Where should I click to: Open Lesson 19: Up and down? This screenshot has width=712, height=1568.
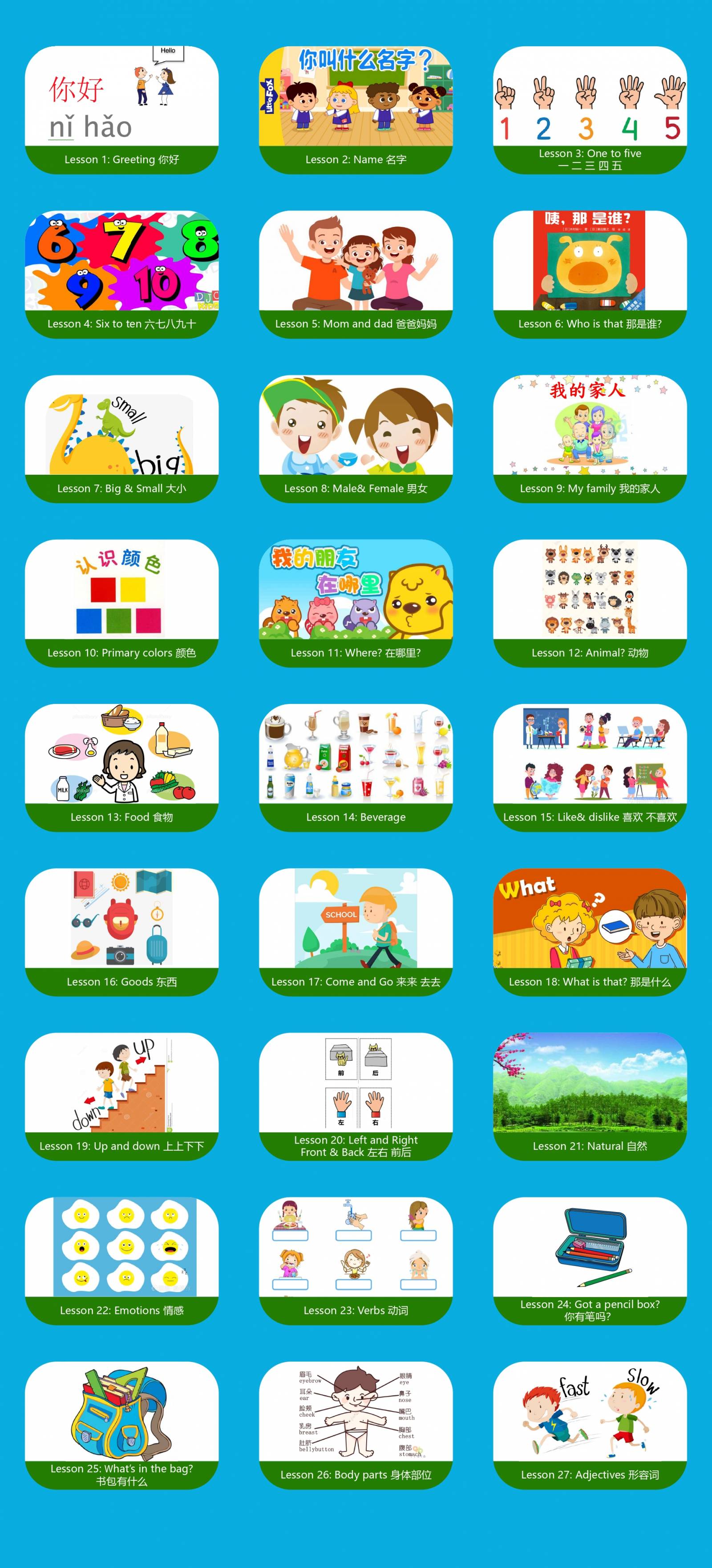(121, 1096)
